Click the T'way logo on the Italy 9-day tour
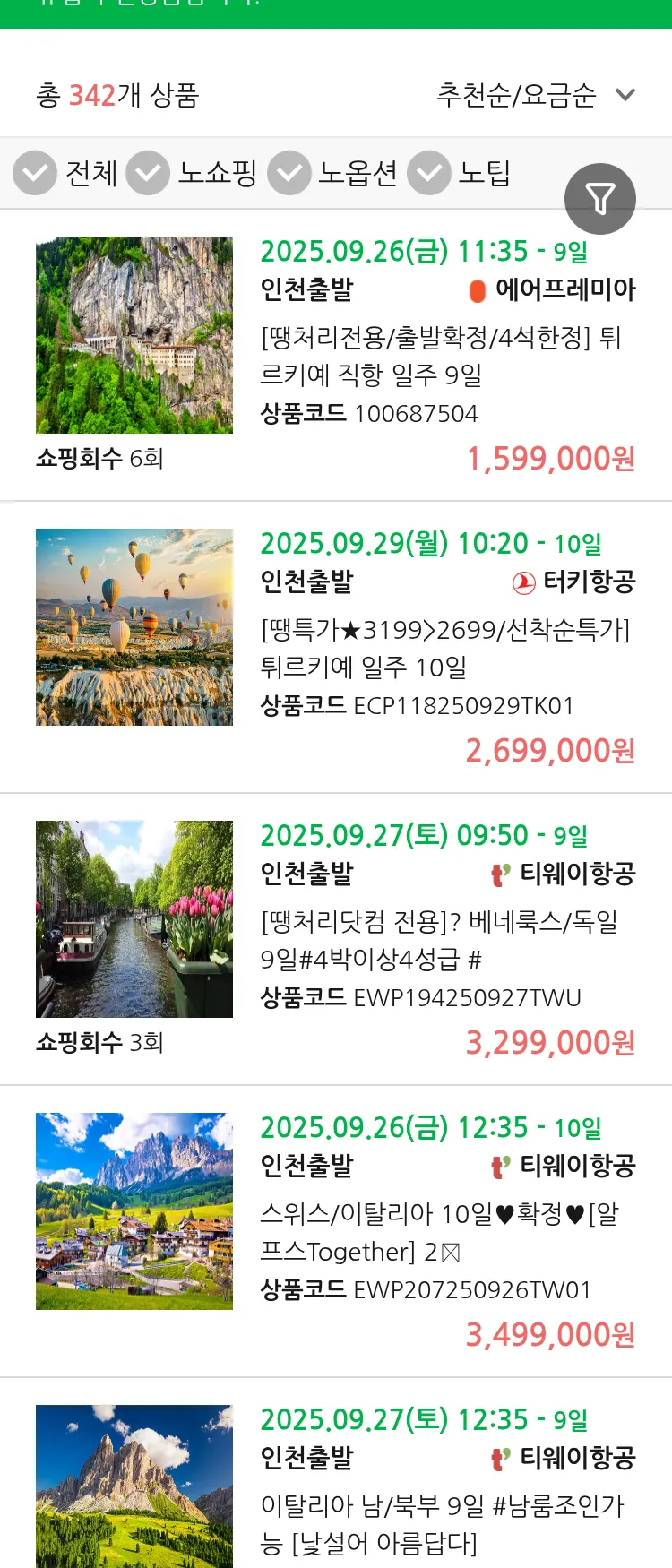The width and height of the screenshot is (672, 1568). [x=499, y=1458]
